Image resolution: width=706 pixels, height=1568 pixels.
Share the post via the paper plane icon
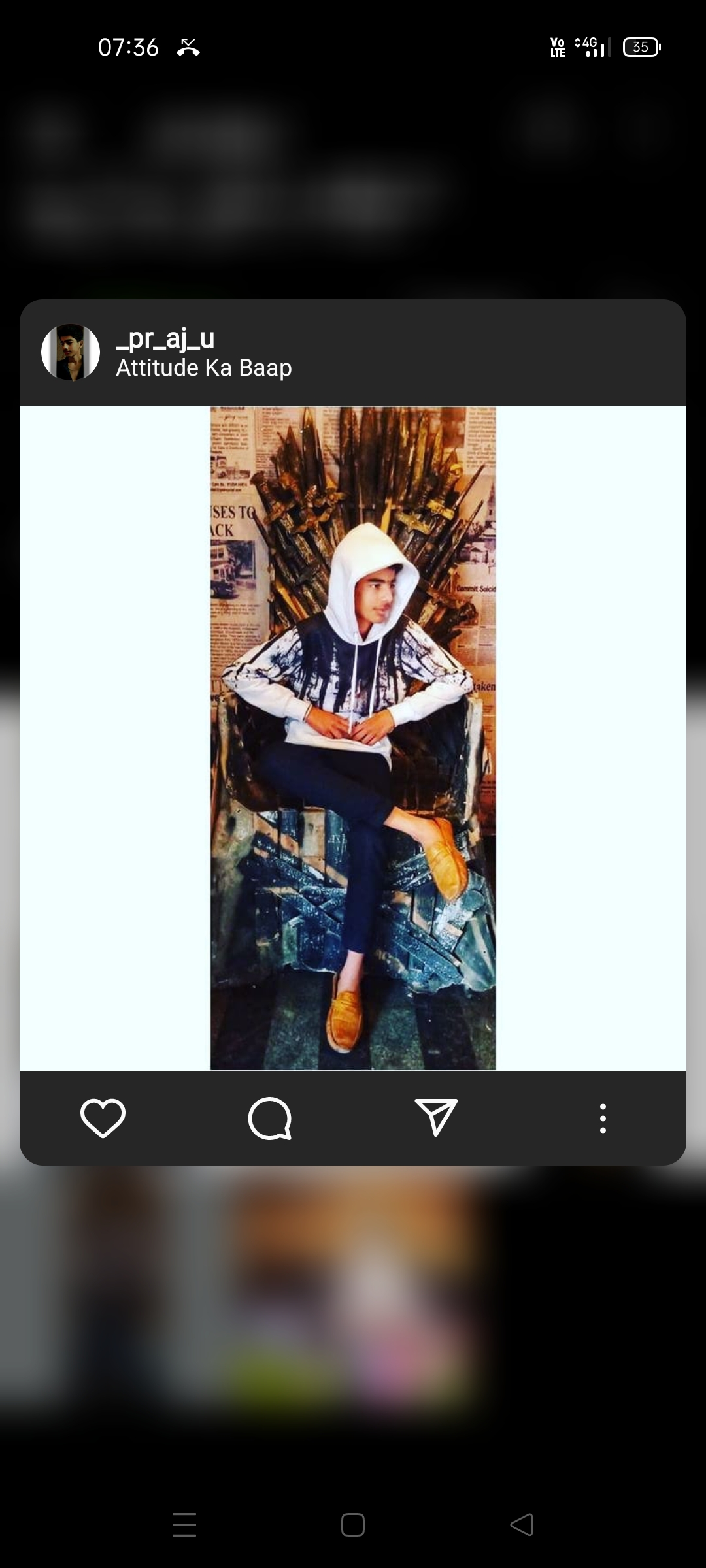point(436,1117)
